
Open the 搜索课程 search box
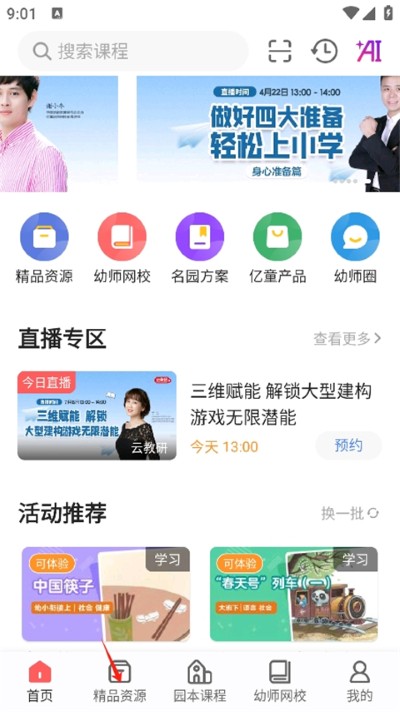[133, 51]
